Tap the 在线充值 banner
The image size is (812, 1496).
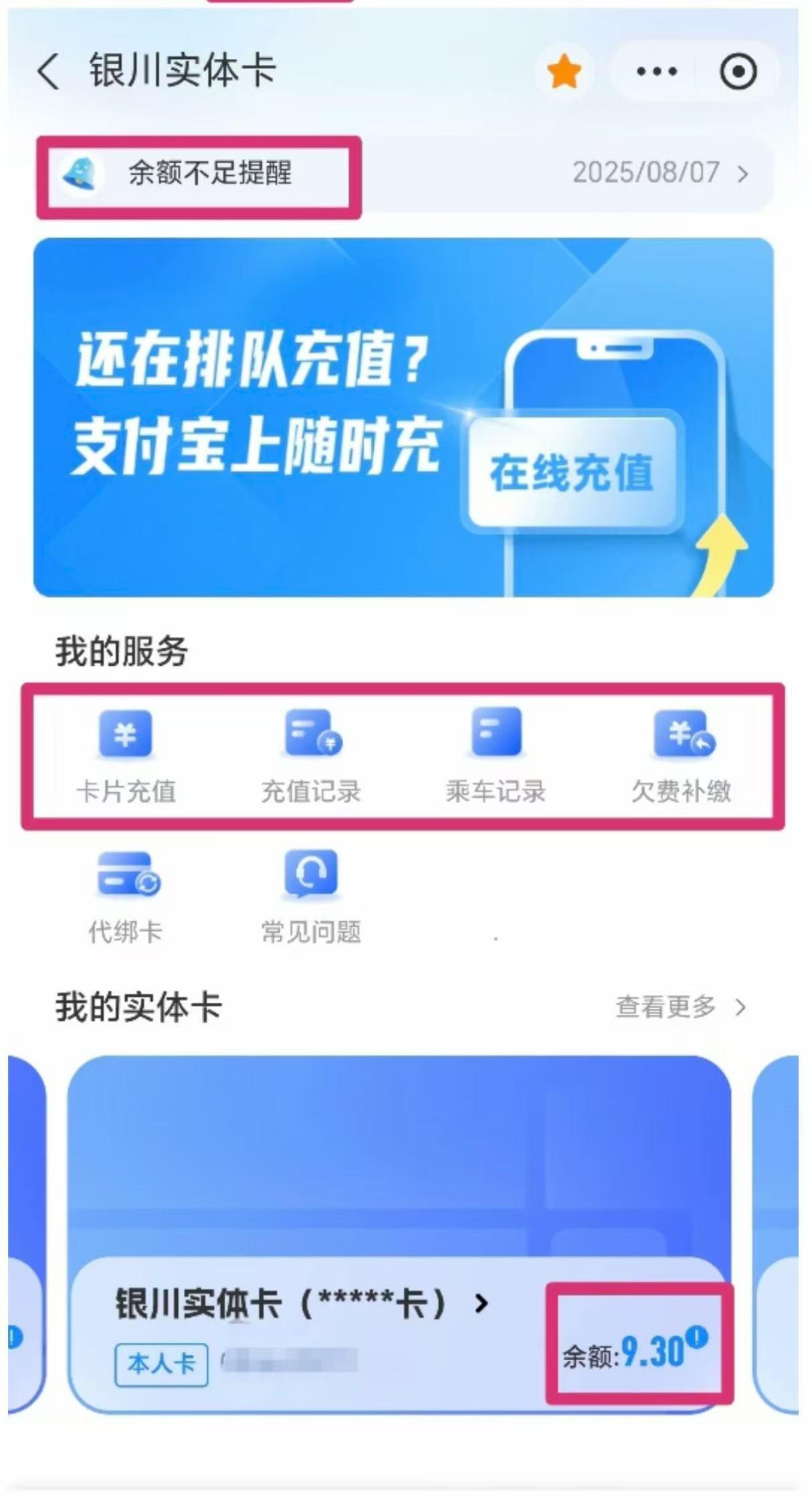tap(571, 473)
